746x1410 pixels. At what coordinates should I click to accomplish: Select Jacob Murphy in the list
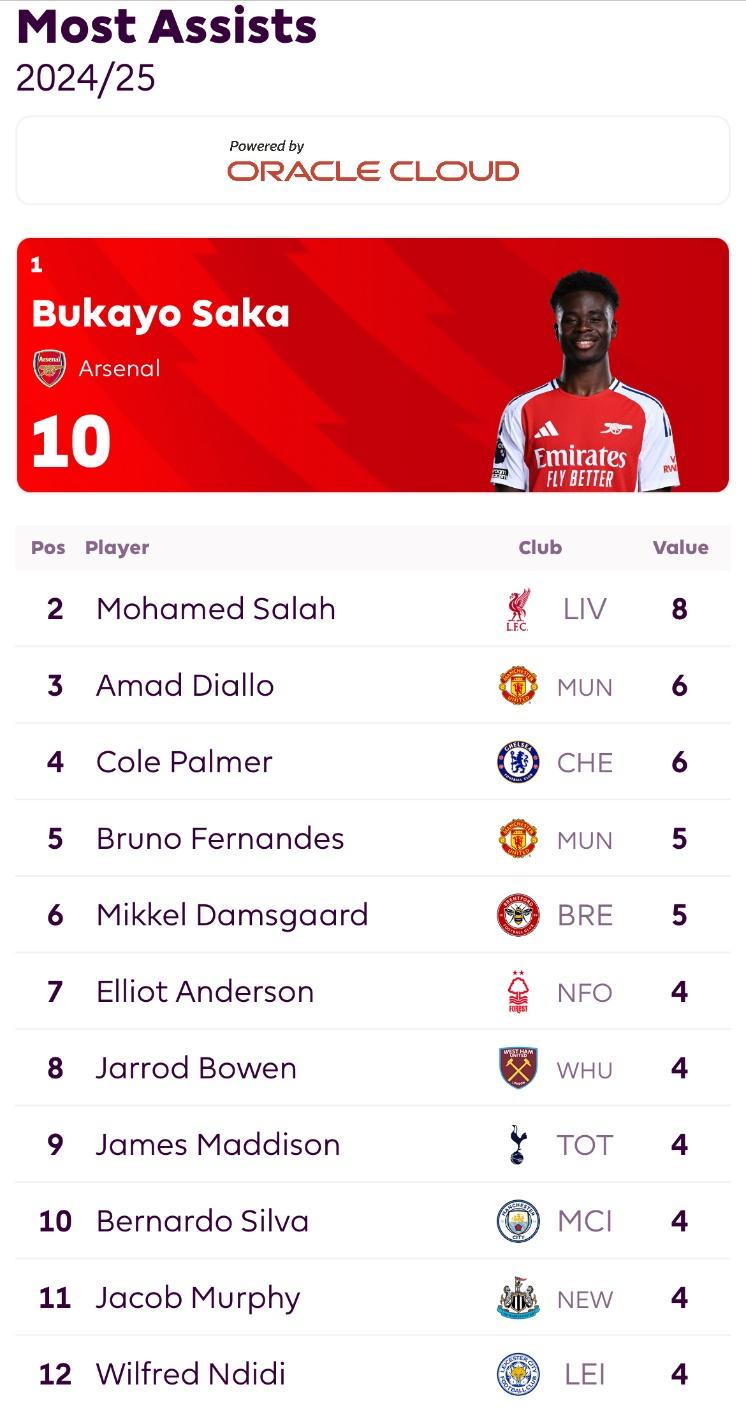373,1298
